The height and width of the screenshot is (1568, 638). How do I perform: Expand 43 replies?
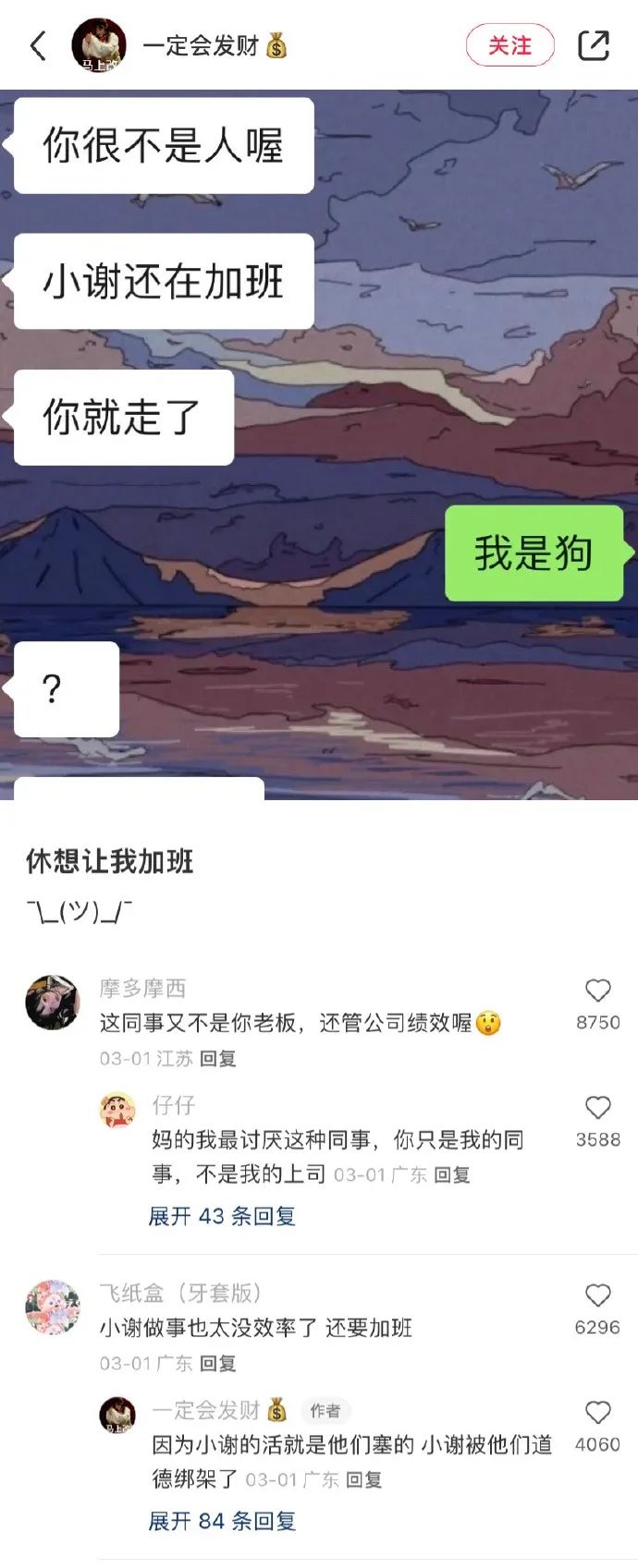point(222,1216)
